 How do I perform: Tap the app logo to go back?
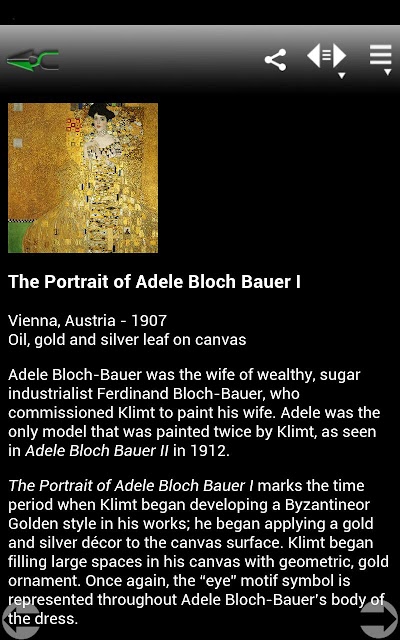(x=33, y=60)
